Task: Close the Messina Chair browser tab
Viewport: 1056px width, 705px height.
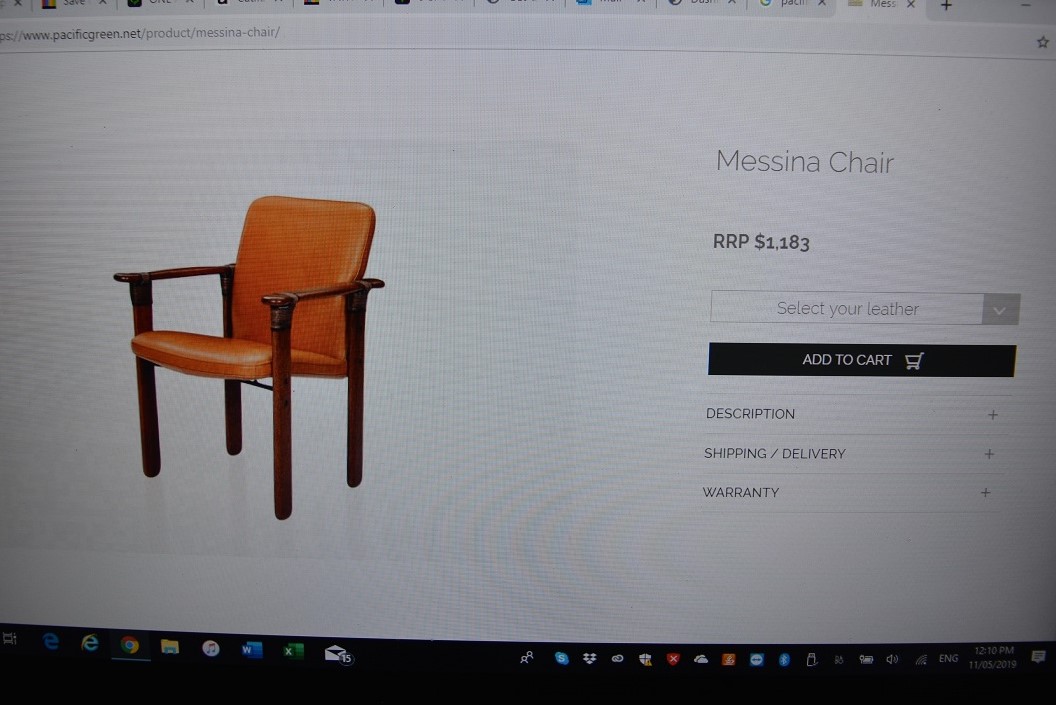Action: tap(910, 5)
